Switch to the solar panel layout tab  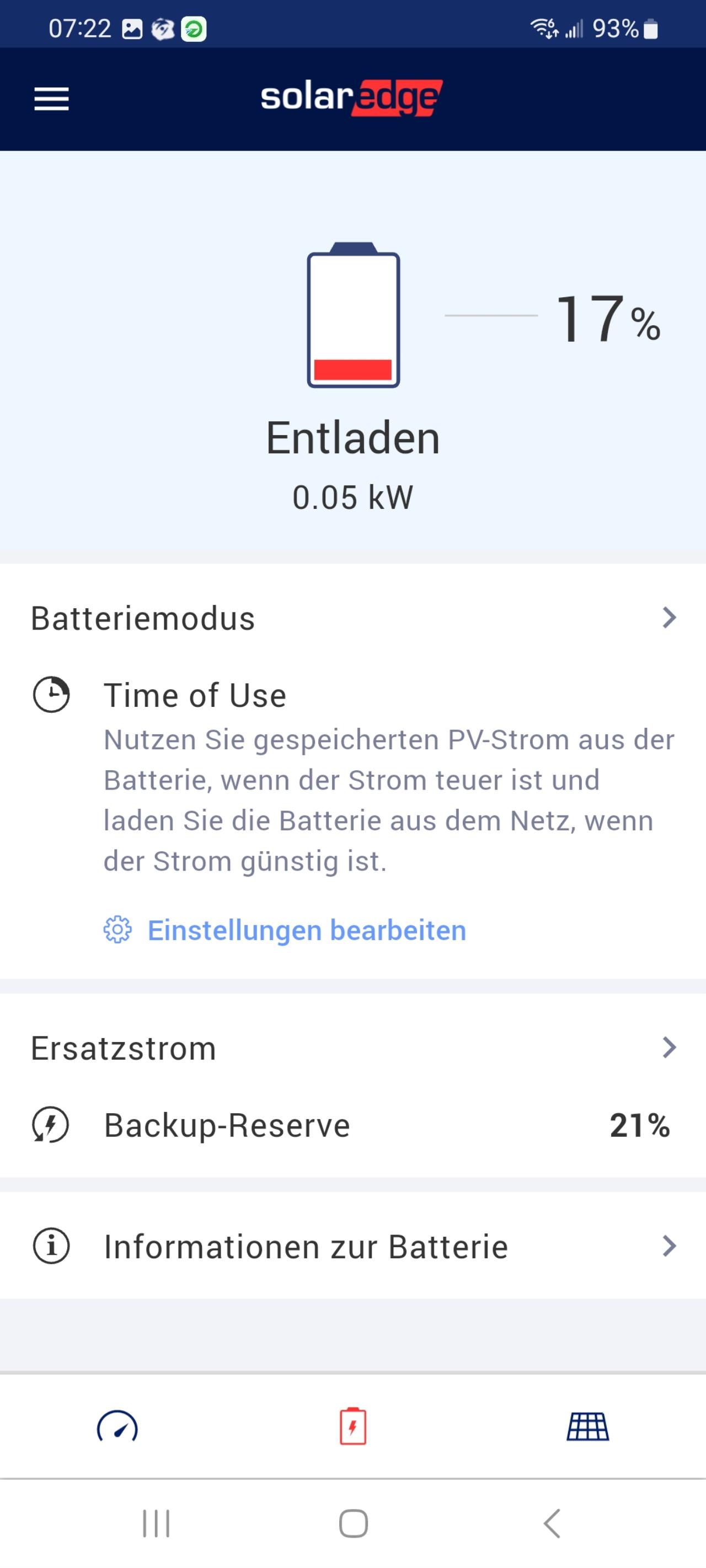coord(587,1426)
